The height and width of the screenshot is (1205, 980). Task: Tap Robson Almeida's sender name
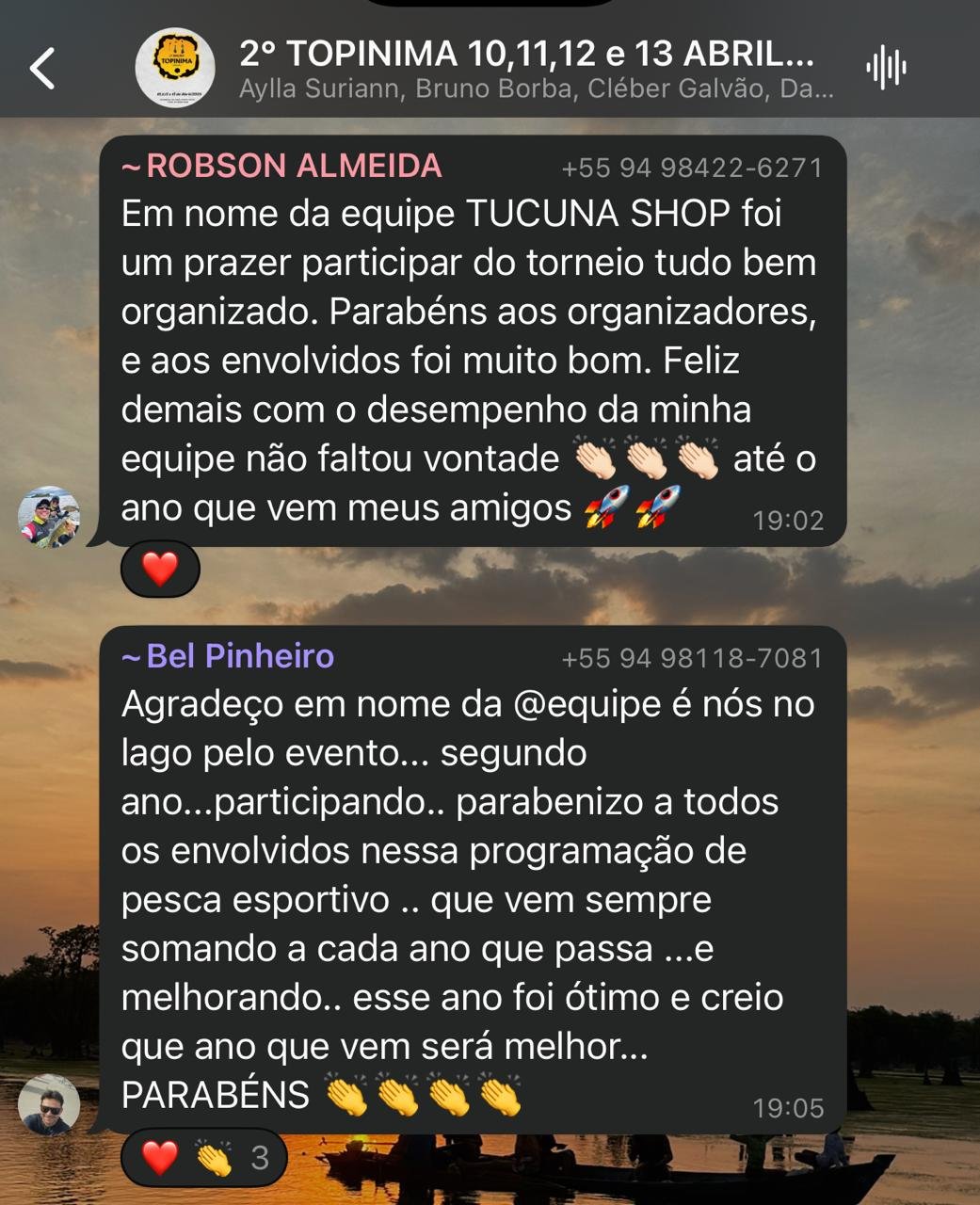click(282, 167)
